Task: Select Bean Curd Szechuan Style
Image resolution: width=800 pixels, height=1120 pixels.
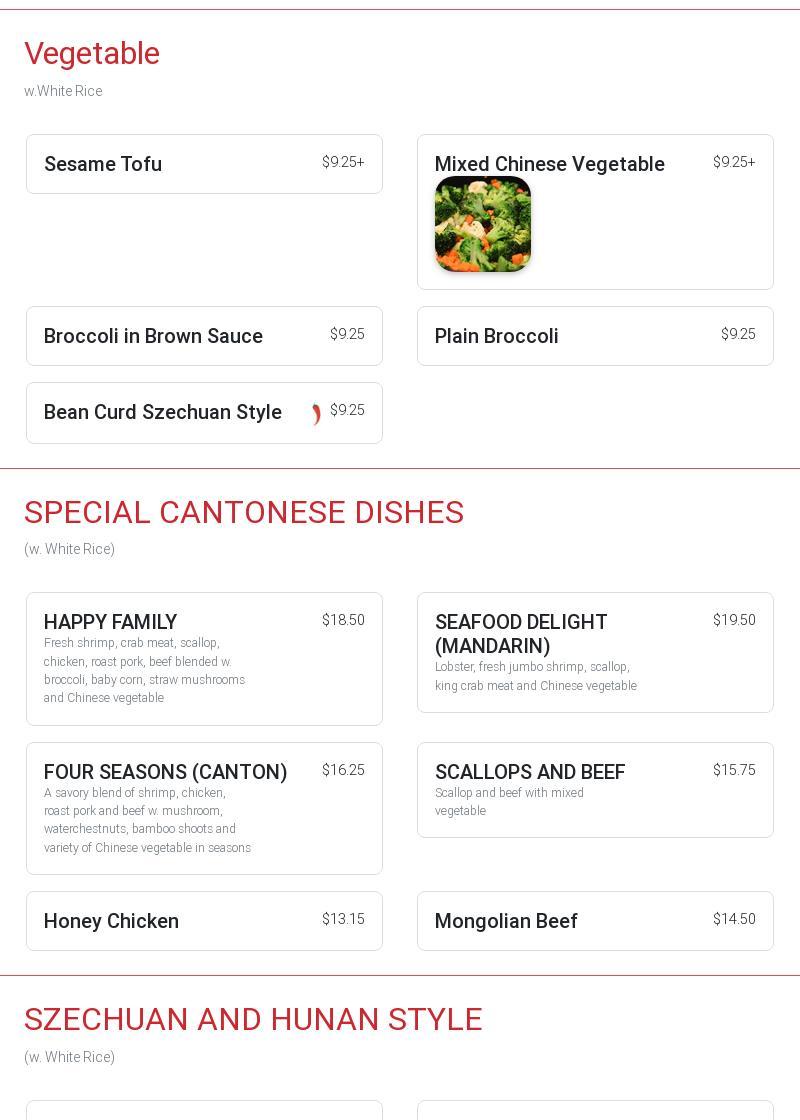Action: point(204,413)
